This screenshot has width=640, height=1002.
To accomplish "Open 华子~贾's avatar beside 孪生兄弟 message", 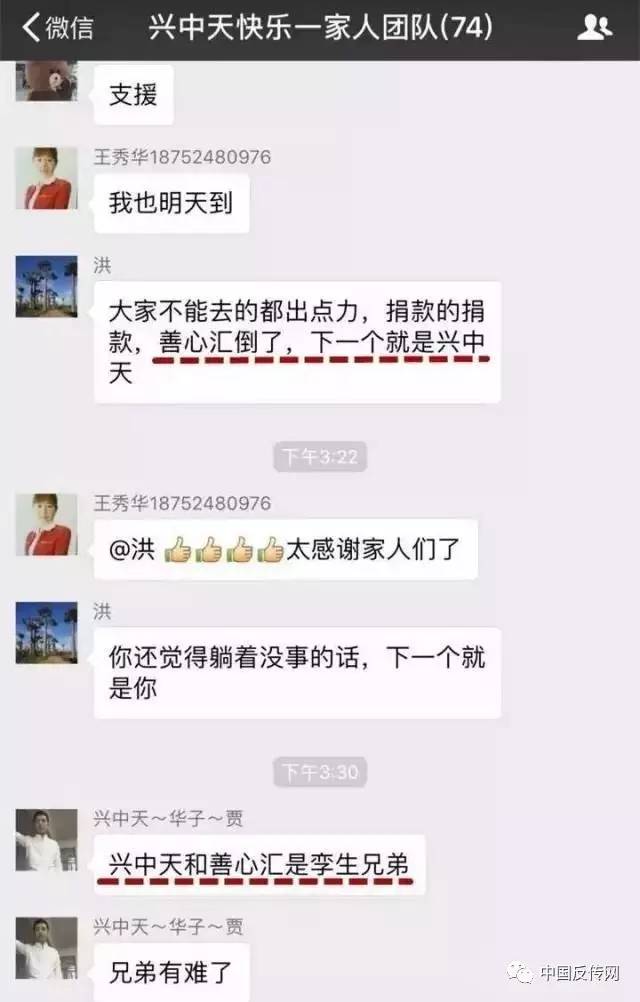I will (x=46, y=840).
